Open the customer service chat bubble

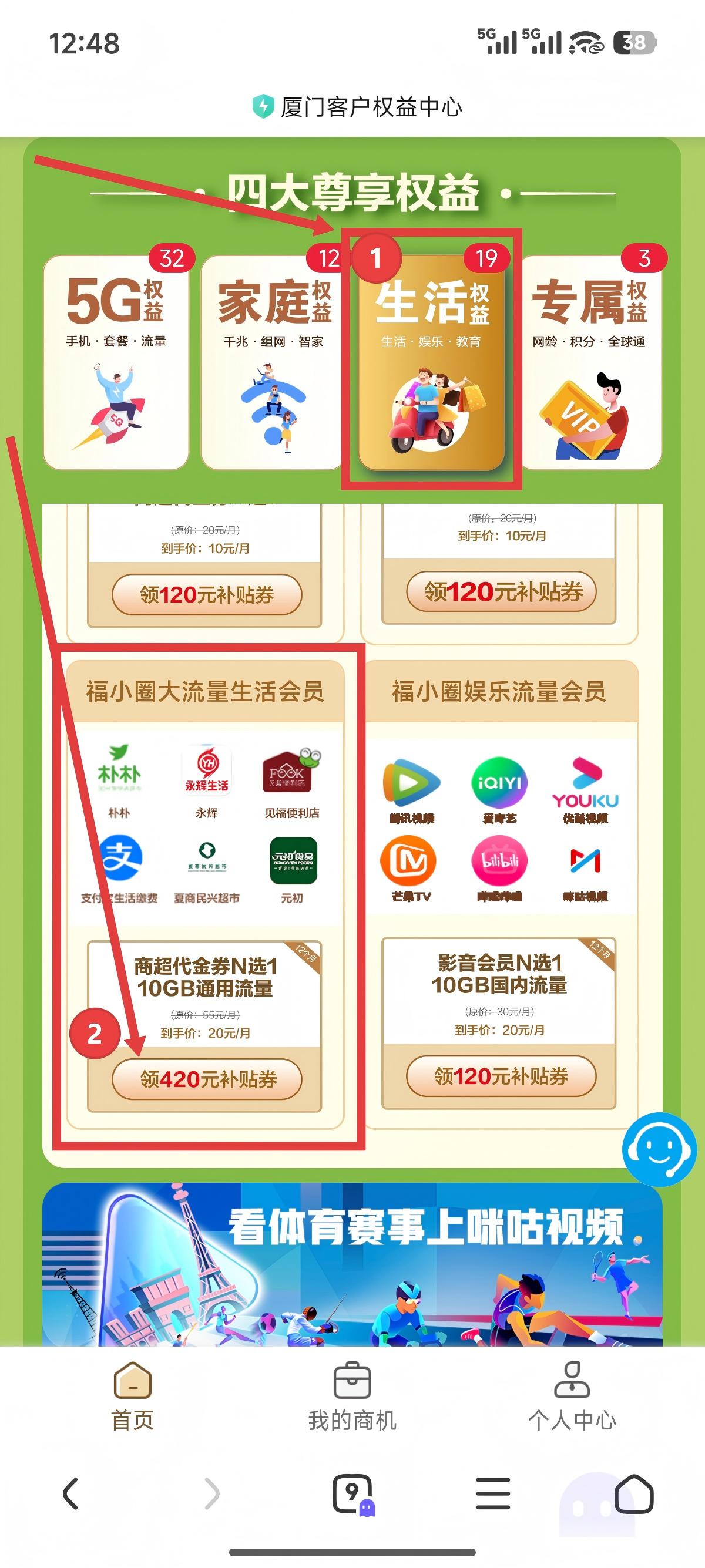point(659,1149)
